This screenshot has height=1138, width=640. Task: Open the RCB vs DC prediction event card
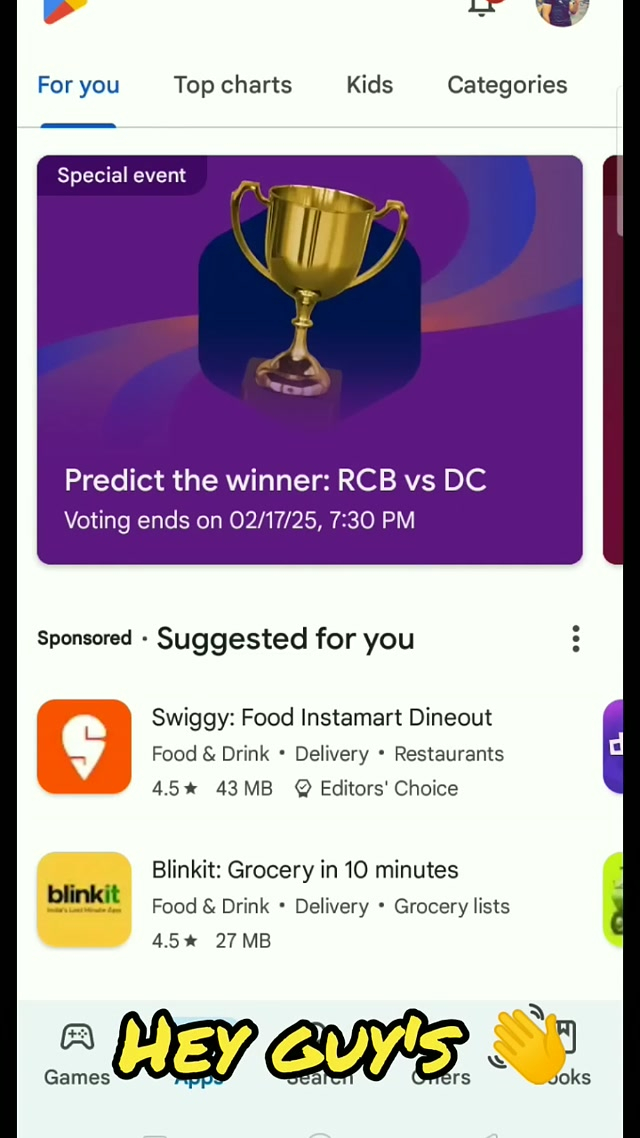[x=309, y=360]
